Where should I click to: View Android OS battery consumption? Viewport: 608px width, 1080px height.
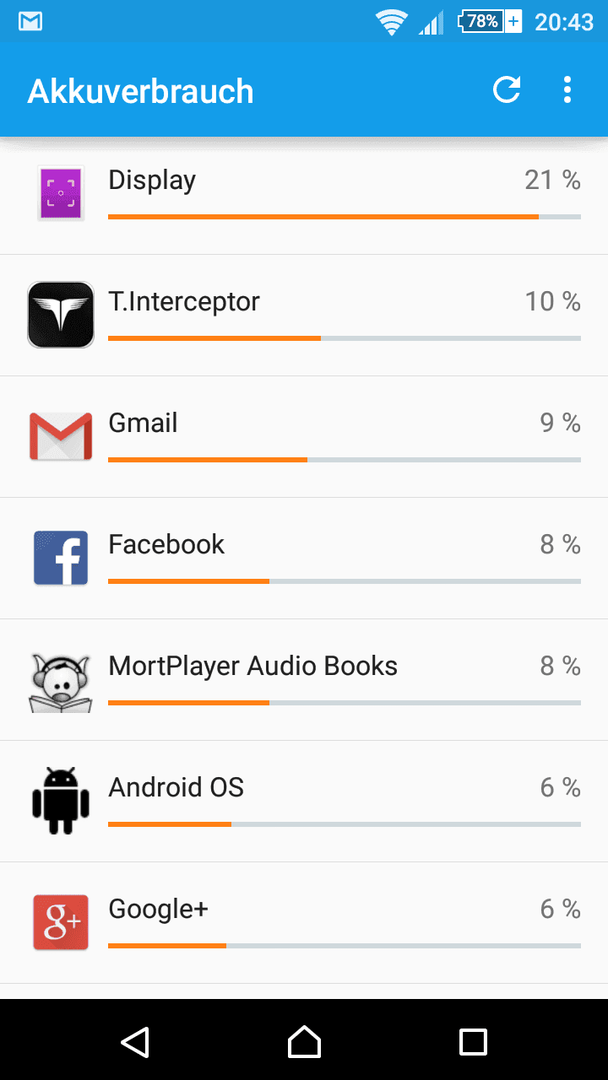(x=304, y=801)
